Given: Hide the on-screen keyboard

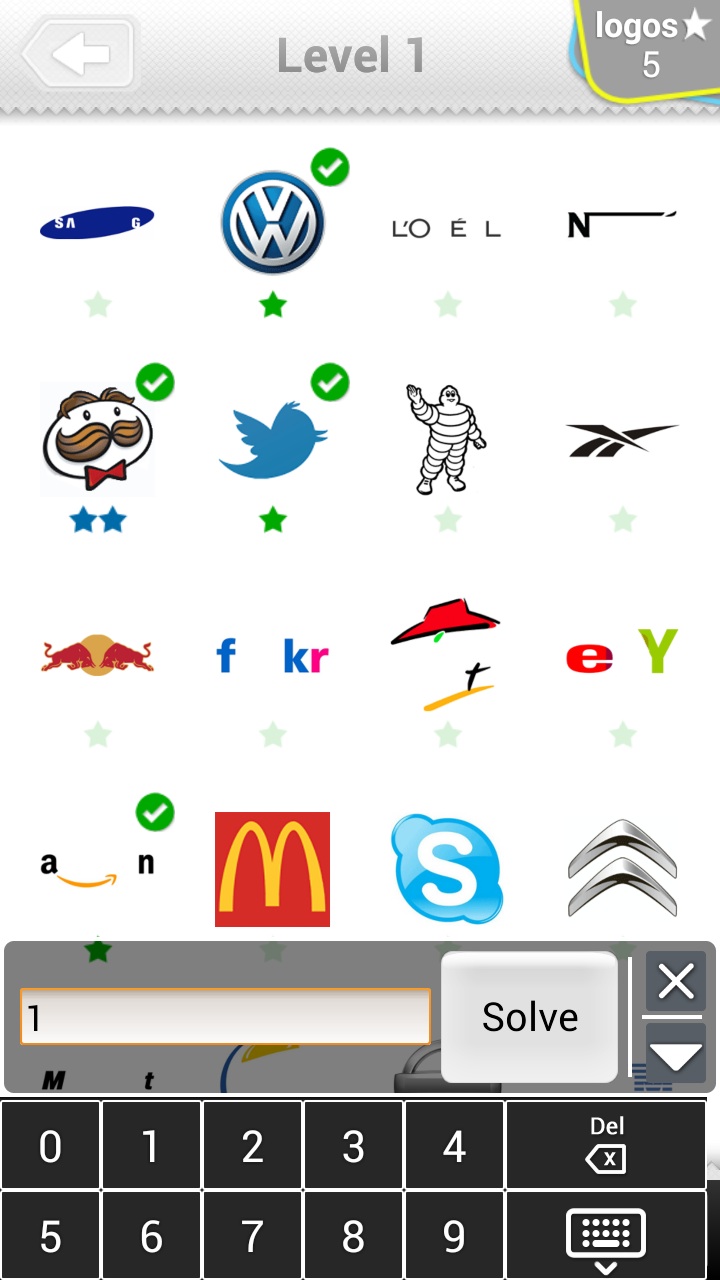Looking at the screenshot, I should (605, 1238).
